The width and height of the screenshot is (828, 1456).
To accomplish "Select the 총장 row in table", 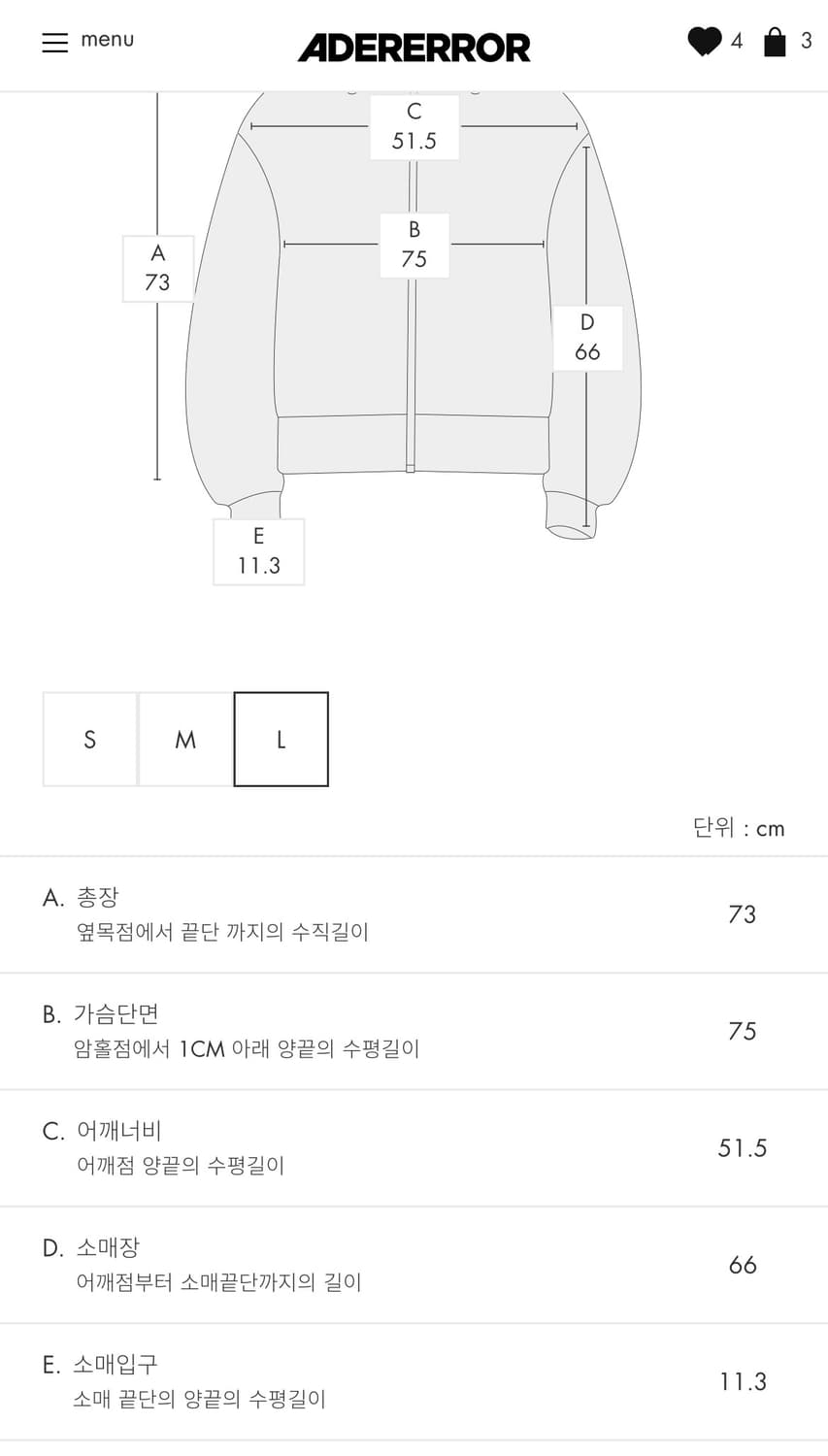I will 414,913.
